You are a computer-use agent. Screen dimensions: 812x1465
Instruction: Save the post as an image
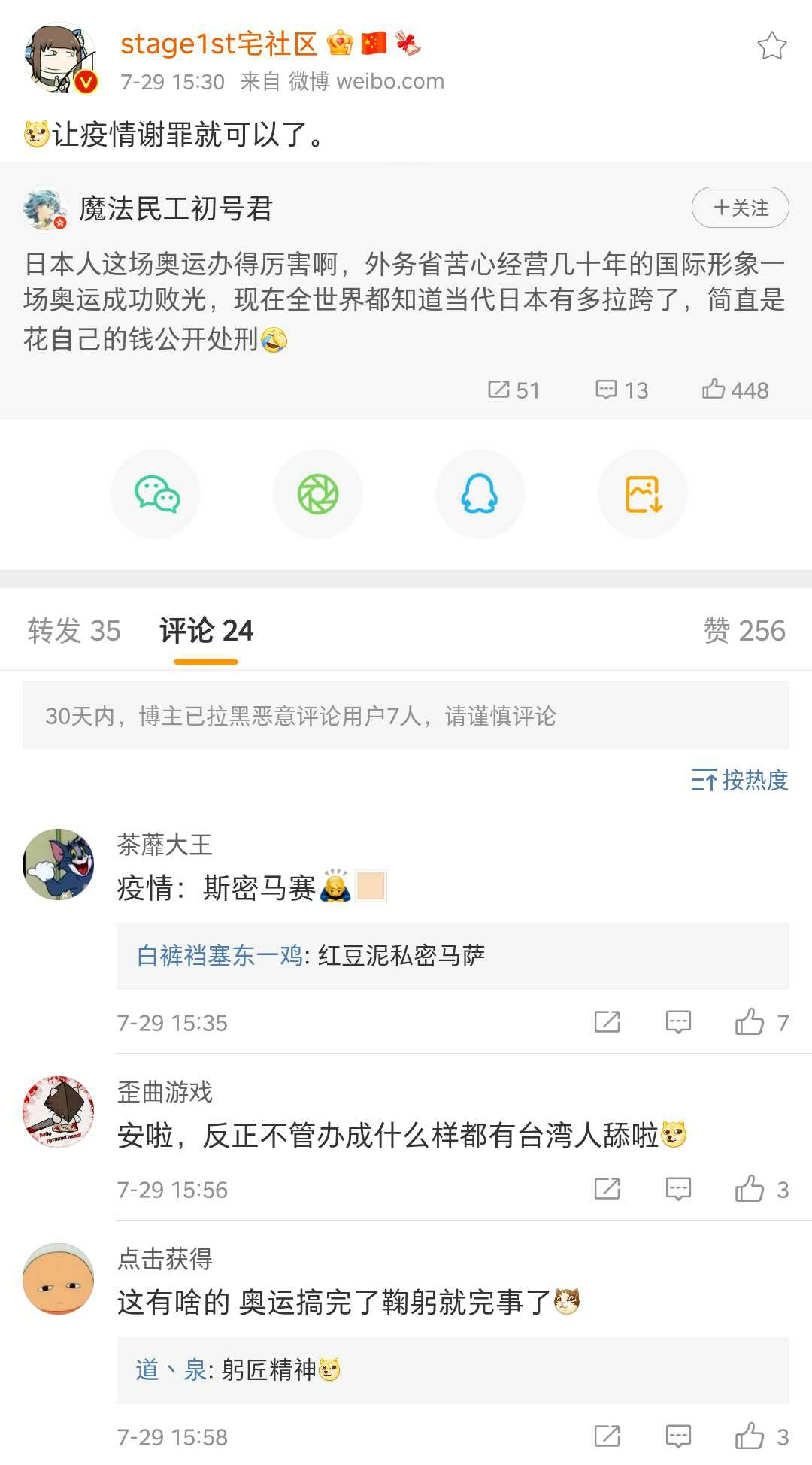coord(643,494)
